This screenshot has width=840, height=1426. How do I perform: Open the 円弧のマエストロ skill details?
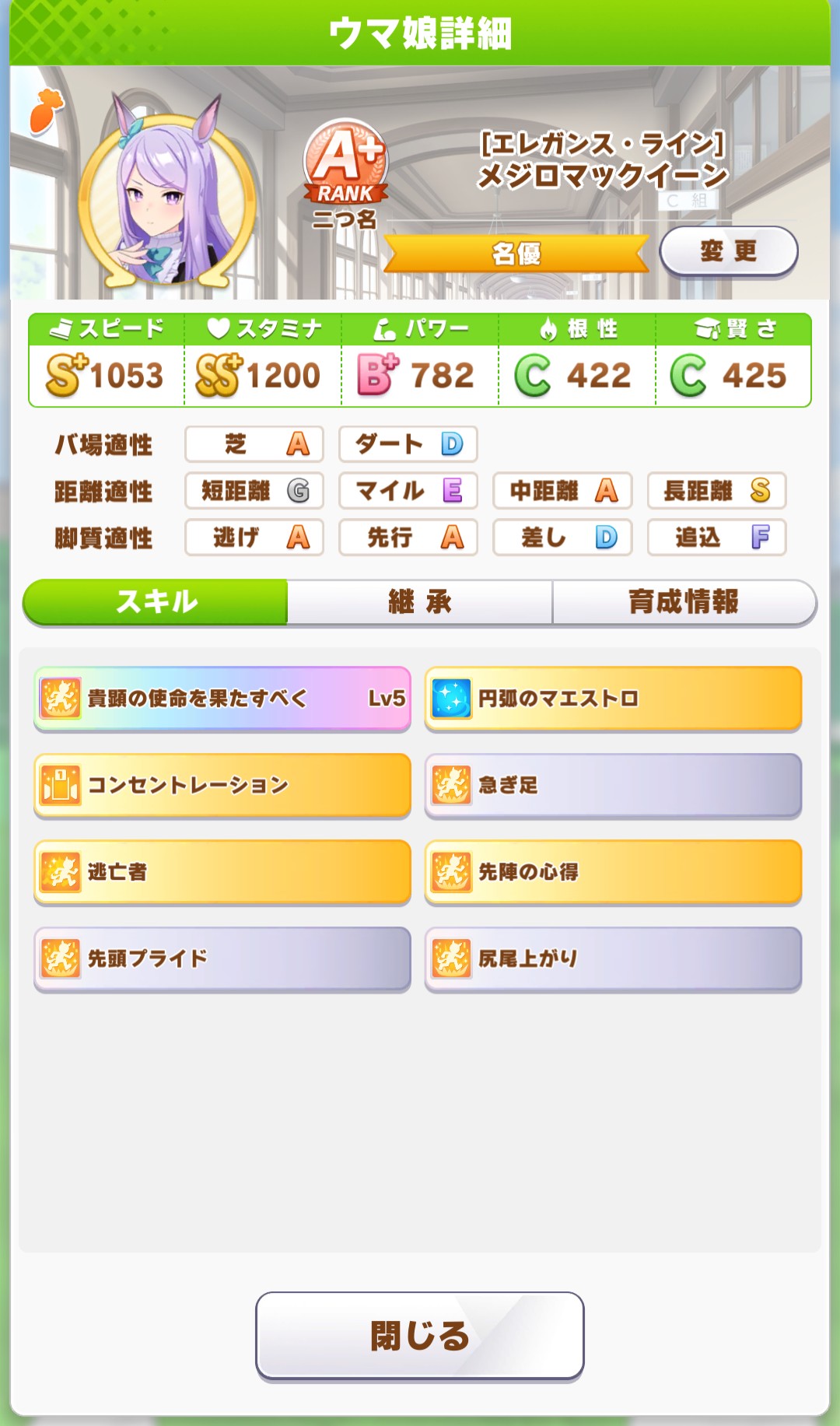[x=613, y=698]
